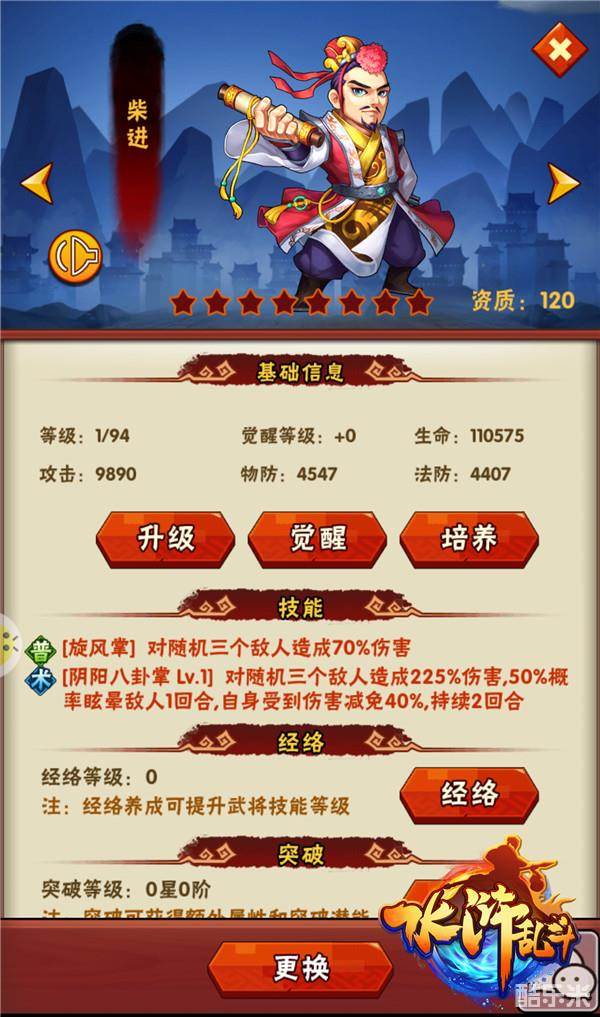
Task: Open the 培养 training button
Action: coord(469,540)
